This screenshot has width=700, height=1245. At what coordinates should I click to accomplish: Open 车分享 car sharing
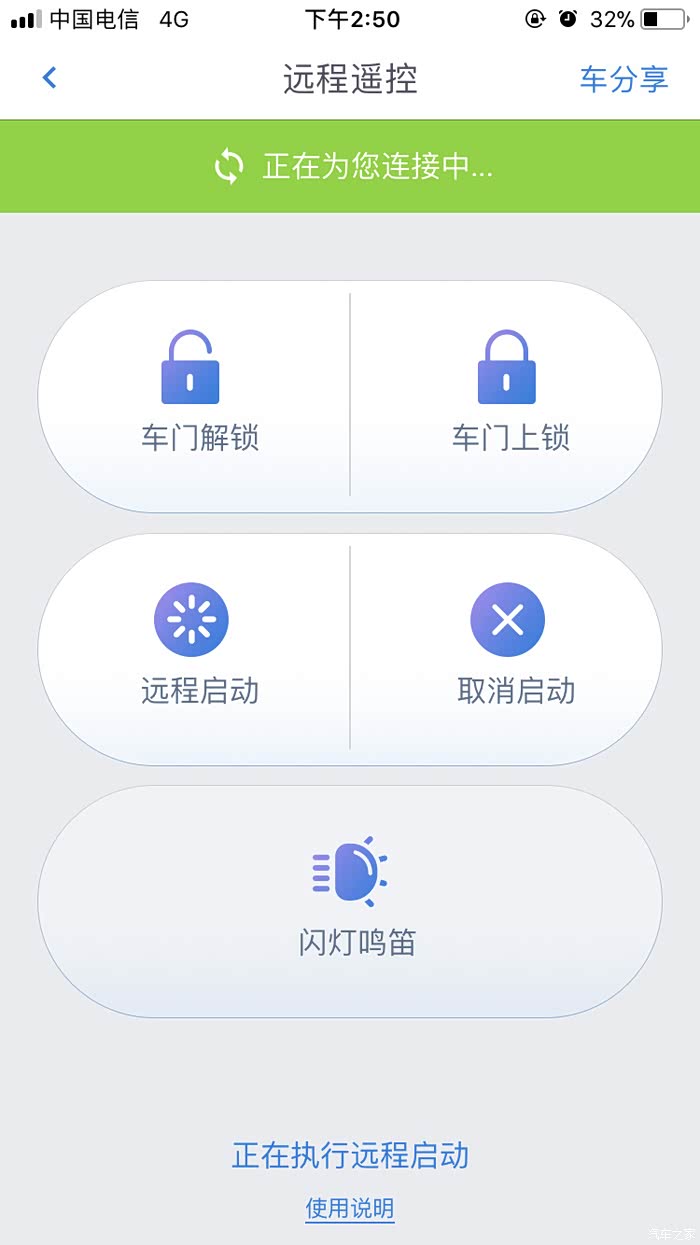(623, 79)
